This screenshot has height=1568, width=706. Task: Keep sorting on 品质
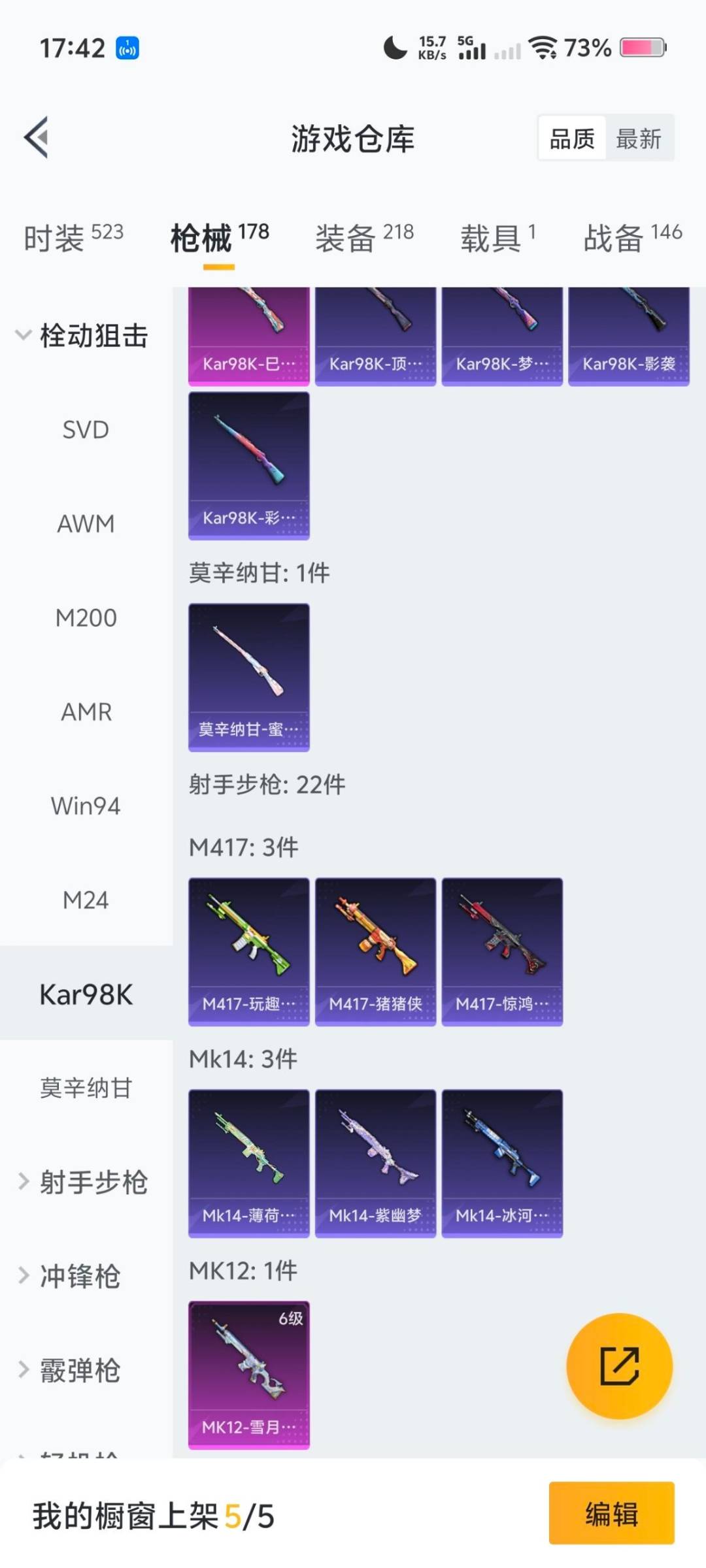[x=572, y=138]
